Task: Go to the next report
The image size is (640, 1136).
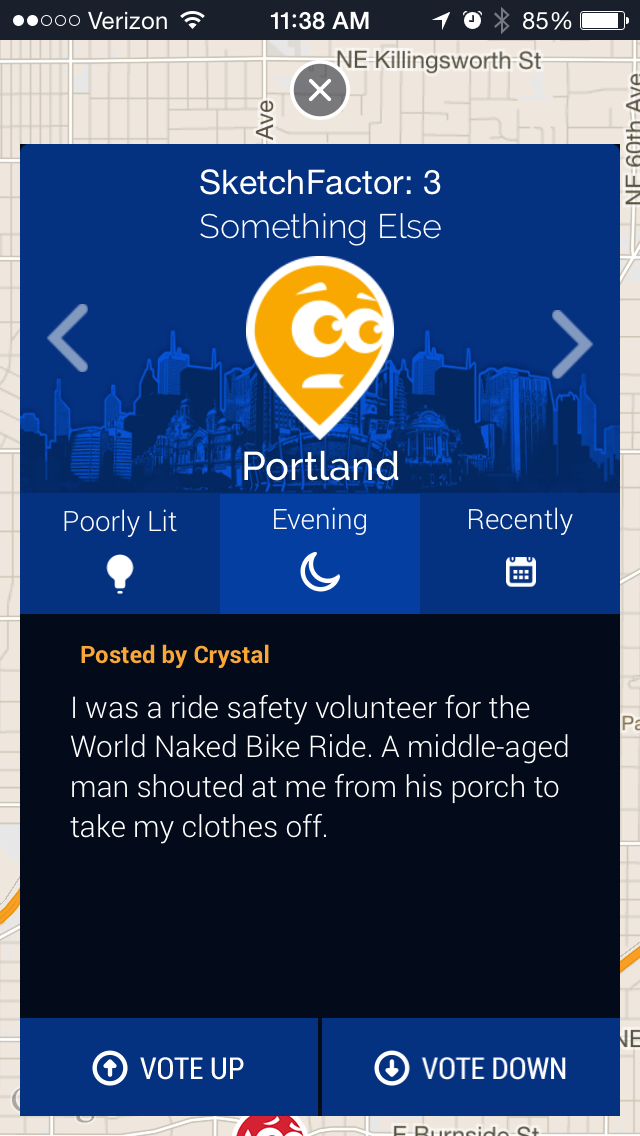Action: coord(572,343)
